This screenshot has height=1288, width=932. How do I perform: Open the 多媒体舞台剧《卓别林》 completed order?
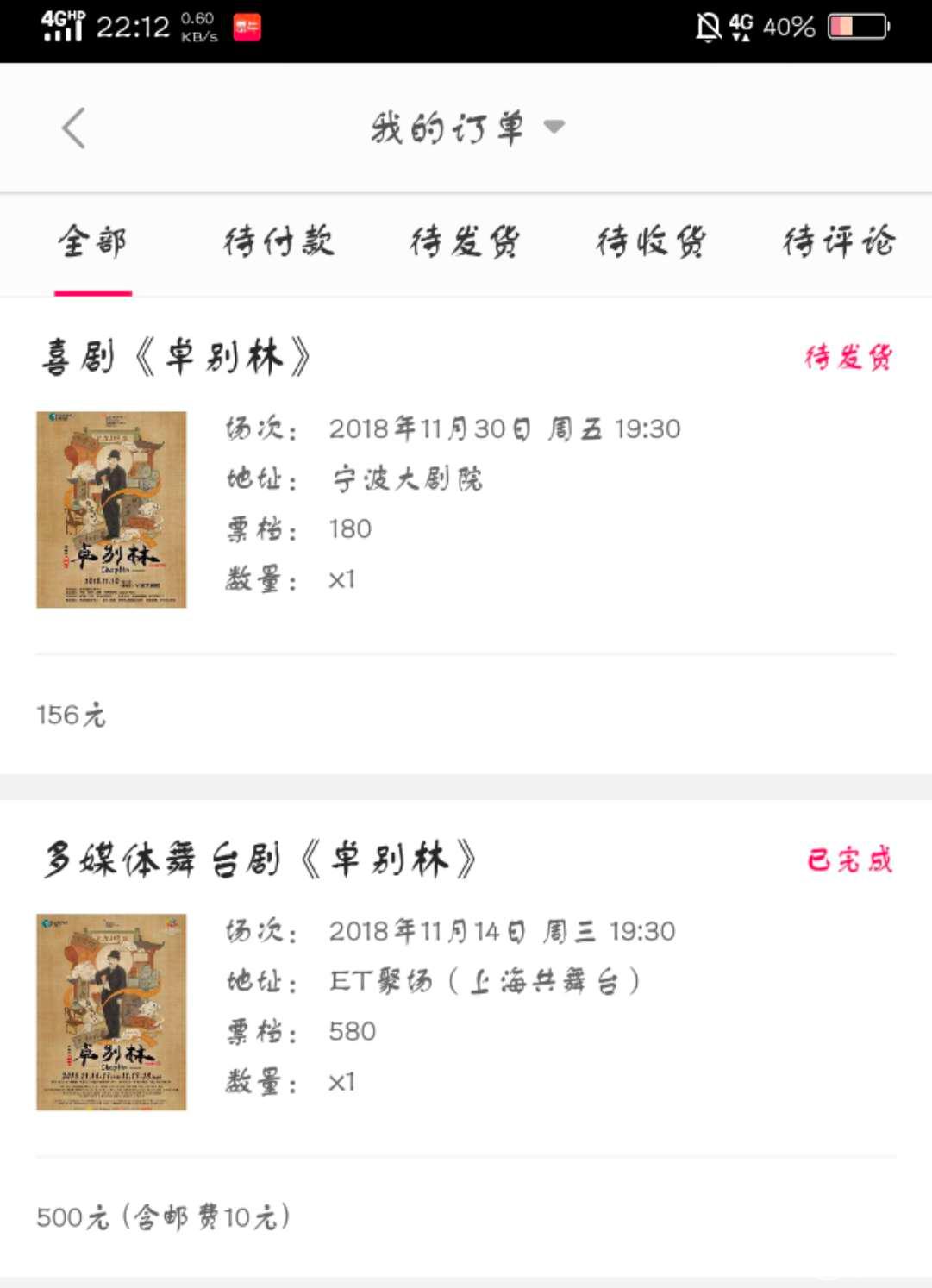coord(466,1009)
